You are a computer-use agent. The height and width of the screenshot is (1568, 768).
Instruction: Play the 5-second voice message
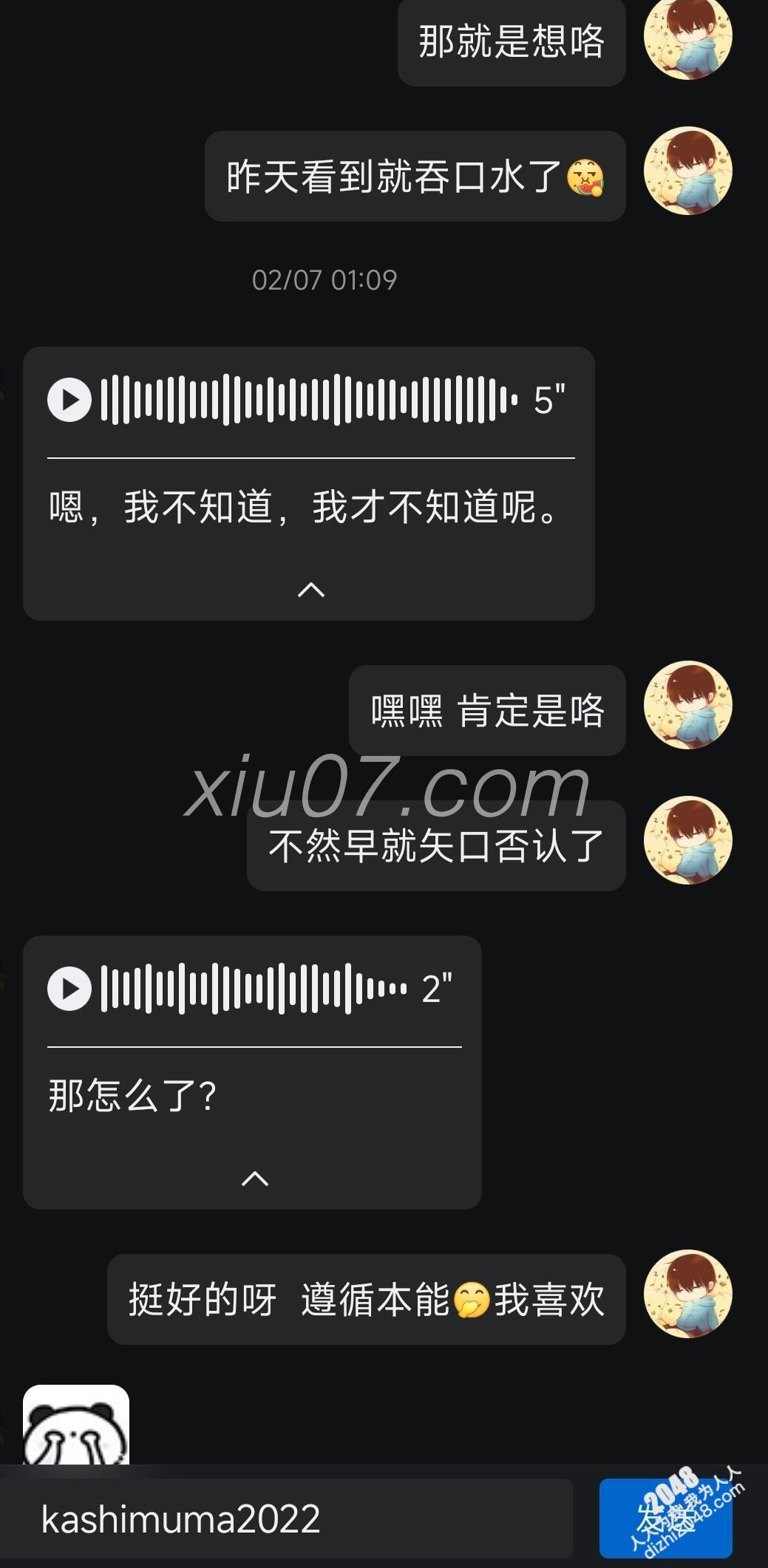(69, 400)
